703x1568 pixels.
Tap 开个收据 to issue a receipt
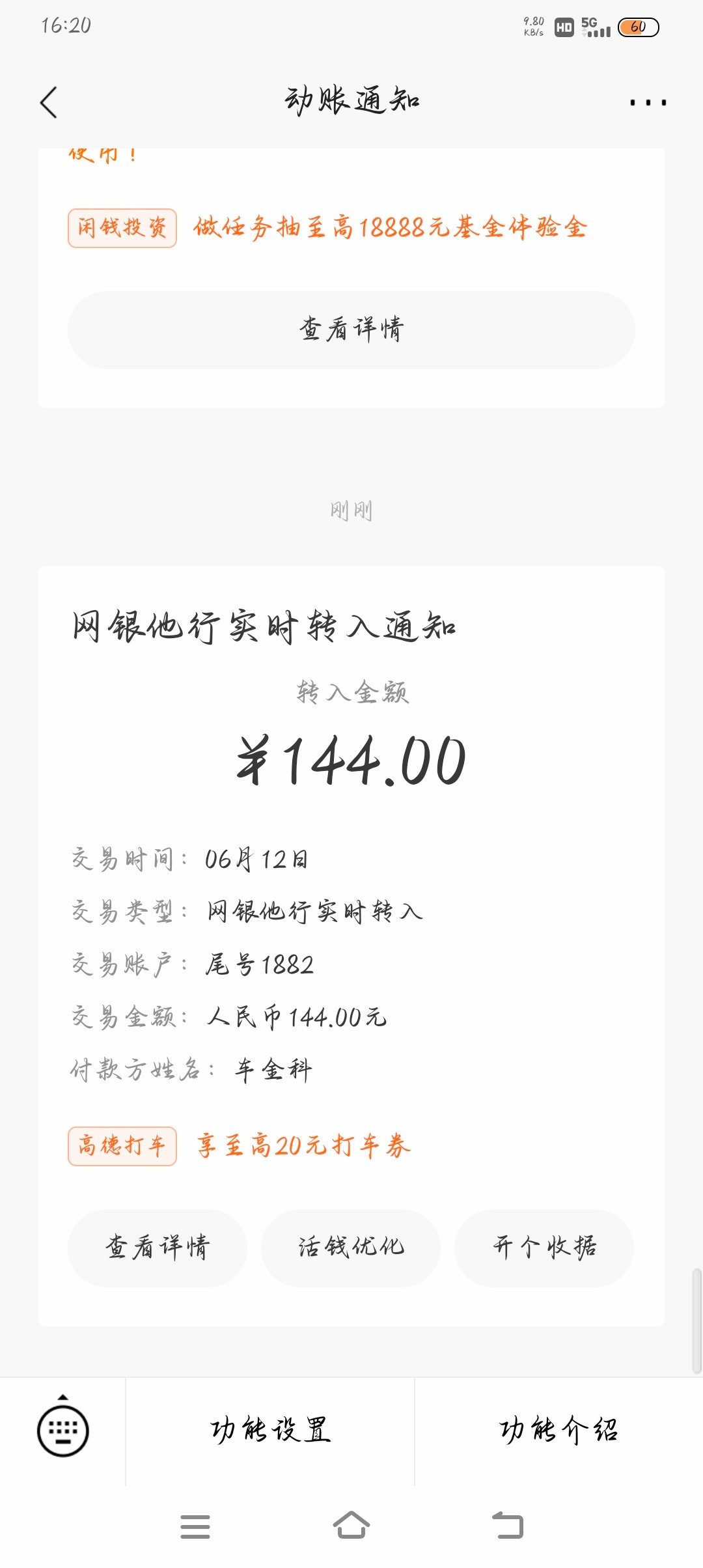point(544,1248)
